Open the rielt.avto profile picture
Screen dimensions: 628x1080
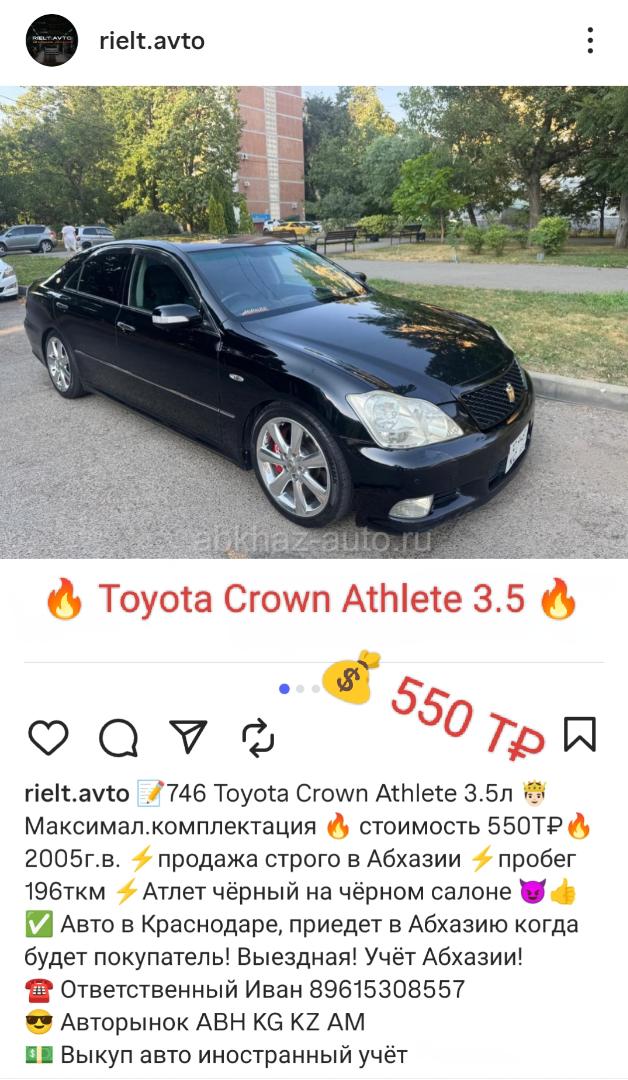pos(52,40)
